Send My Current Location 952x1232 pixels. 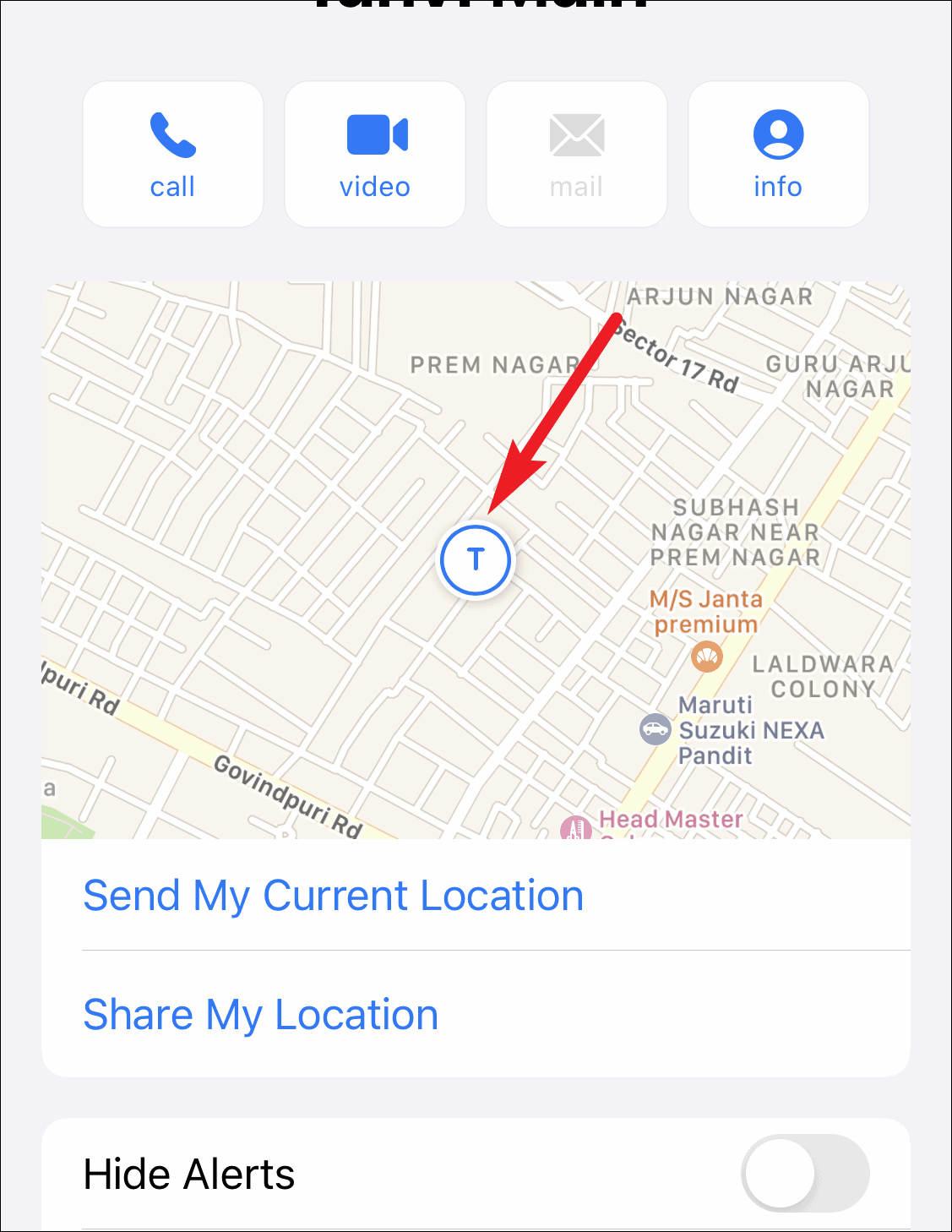click(x=334, y=896)
